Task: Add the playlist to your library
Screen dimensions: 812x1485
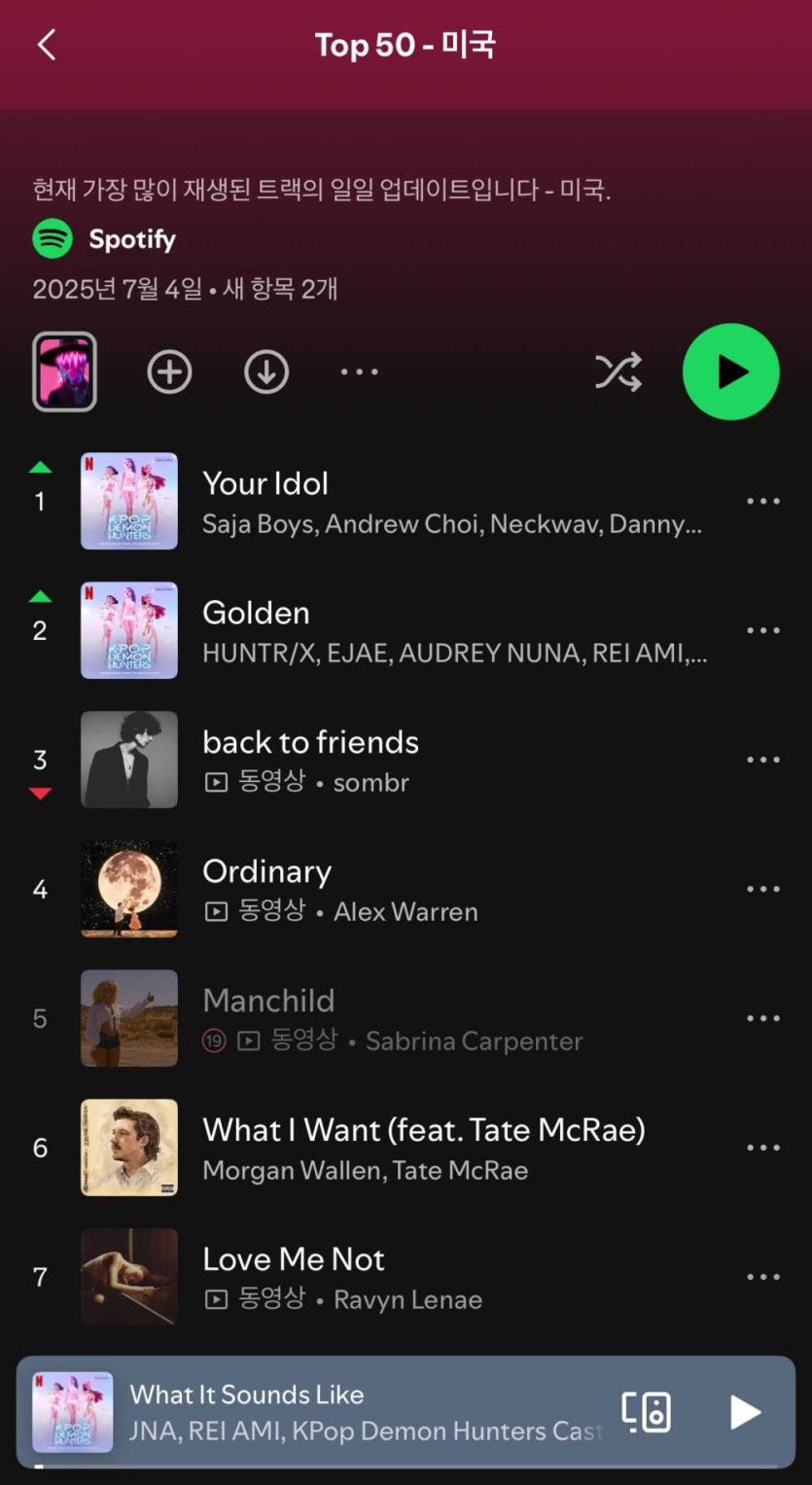Action: coord(169,372)
